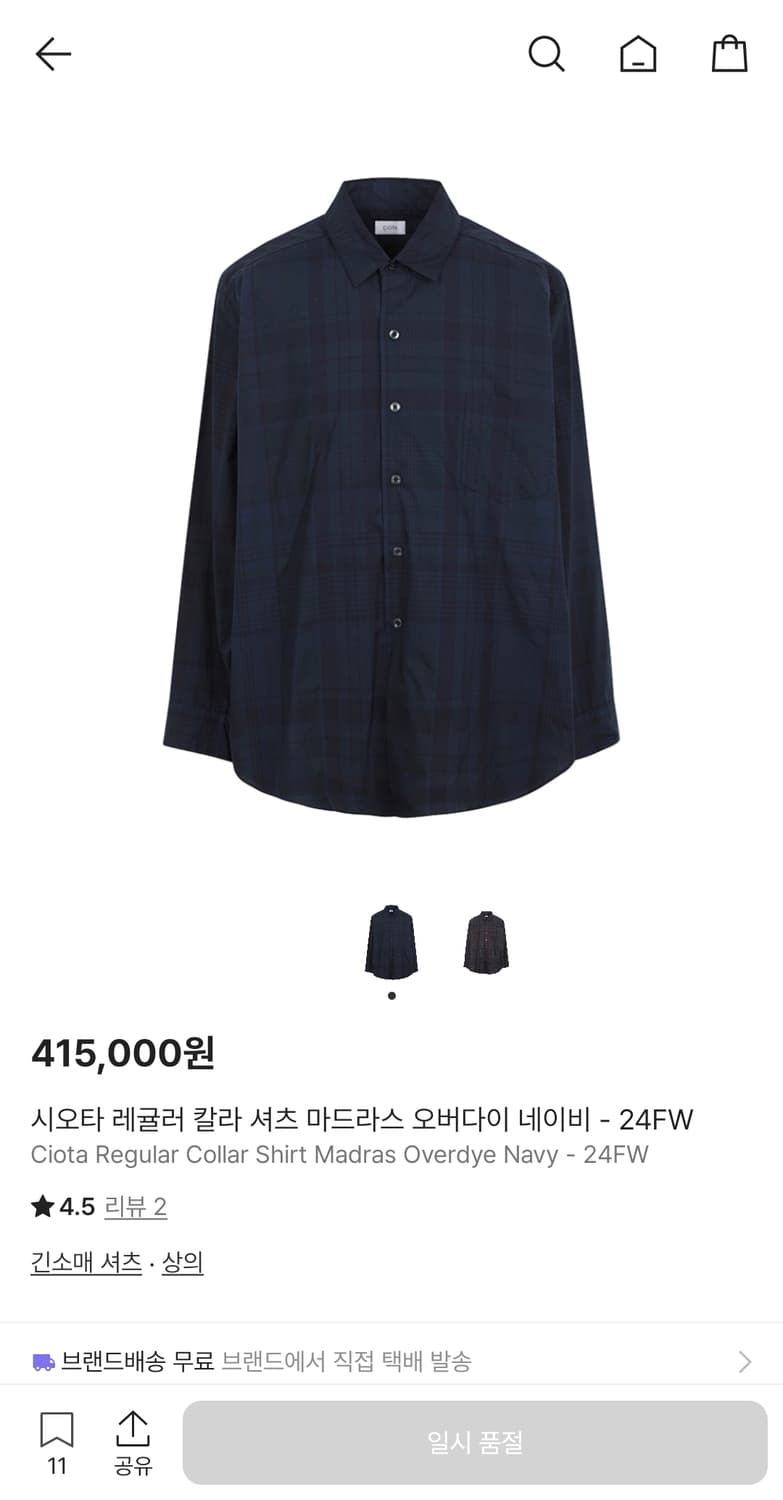Click the purple delivery truck icon
The height and width of the screenshot is (1500, 783).
coord(44,1360)
